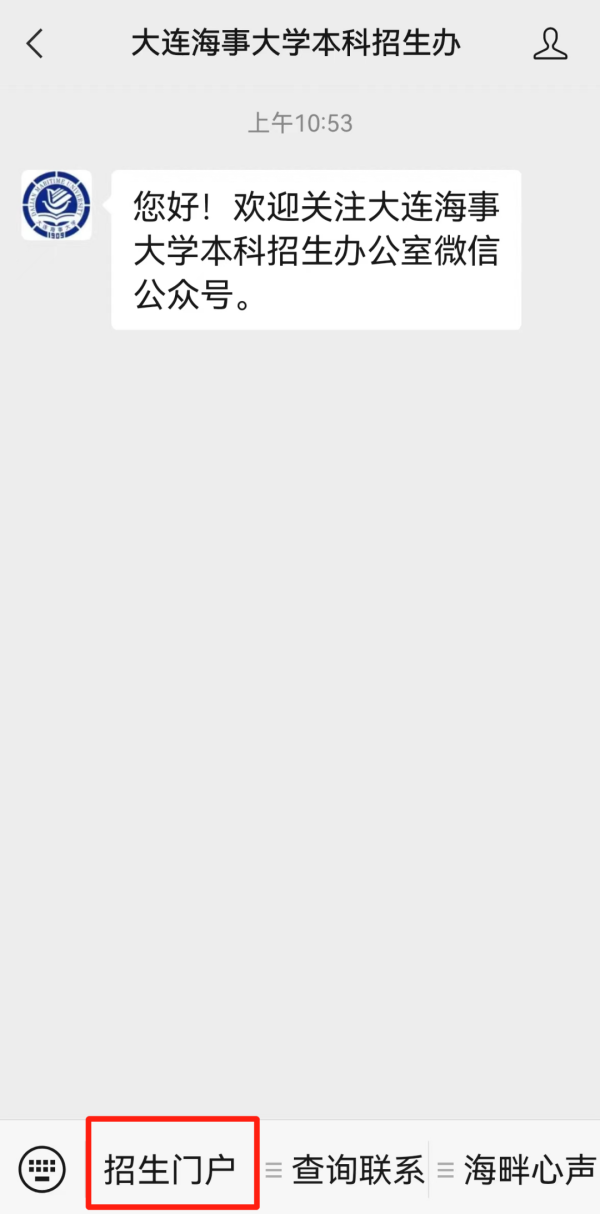Open the 招生门户 menu
600x1214 pixels.
coord(170,1169)
